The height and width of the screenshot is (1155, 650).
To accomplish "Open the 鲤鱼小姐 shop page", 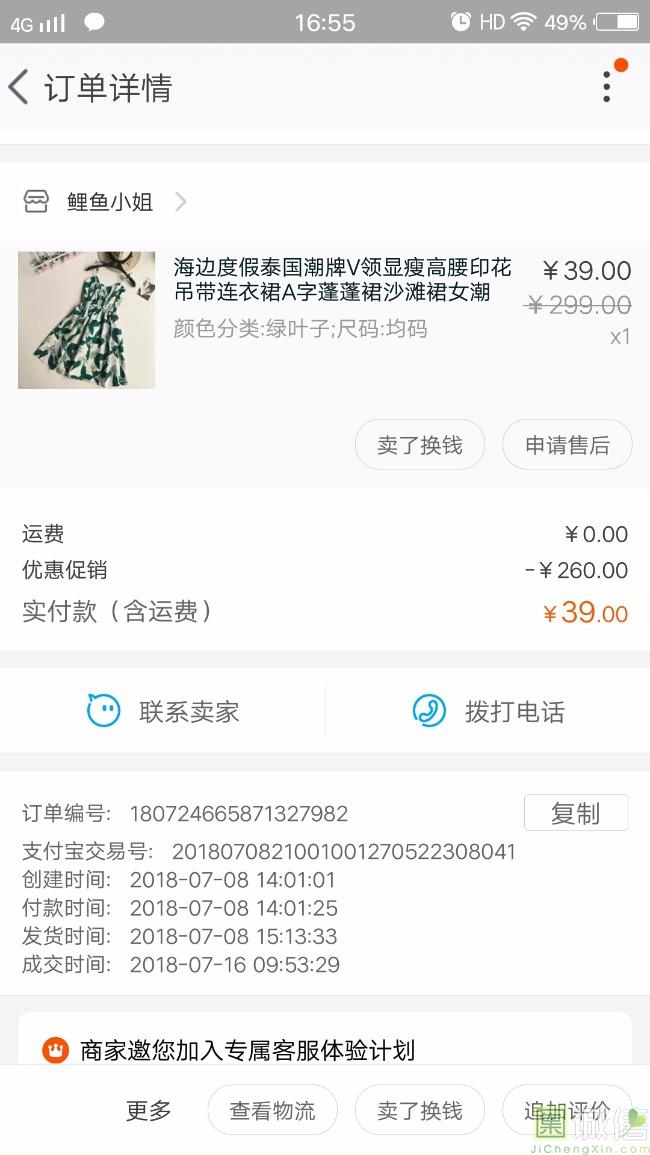I will (x=110, y=202).
